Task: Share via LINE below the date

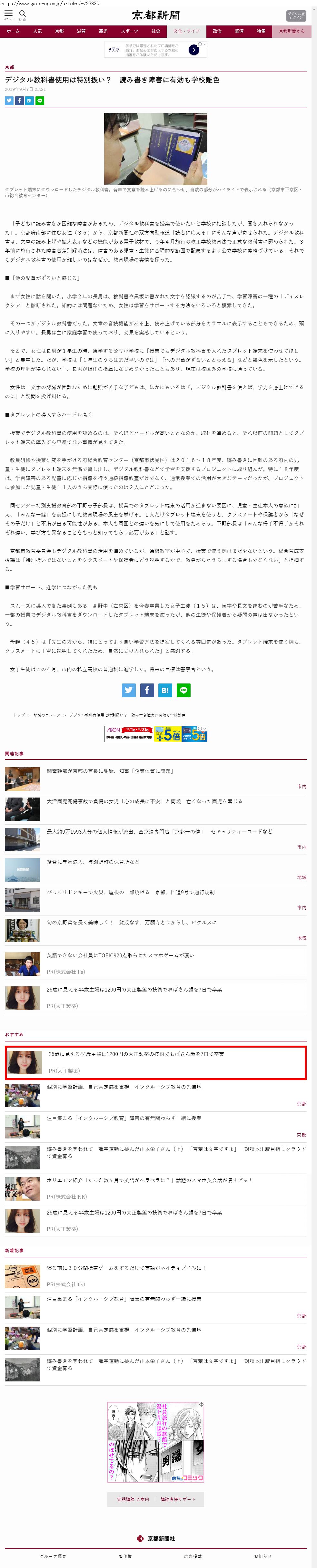Action: pos(40,101)
